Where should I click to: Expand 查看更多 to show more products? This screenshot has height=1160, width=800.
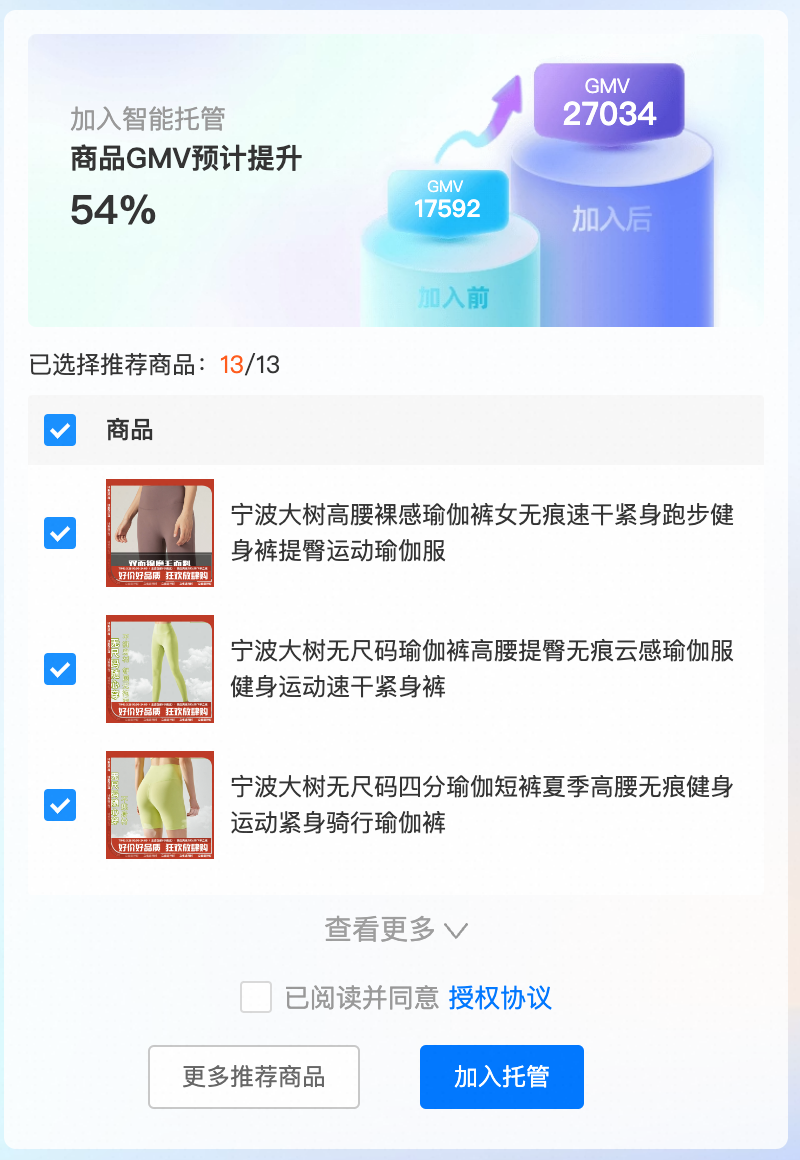pyautogui.click(x=396, y=930)
